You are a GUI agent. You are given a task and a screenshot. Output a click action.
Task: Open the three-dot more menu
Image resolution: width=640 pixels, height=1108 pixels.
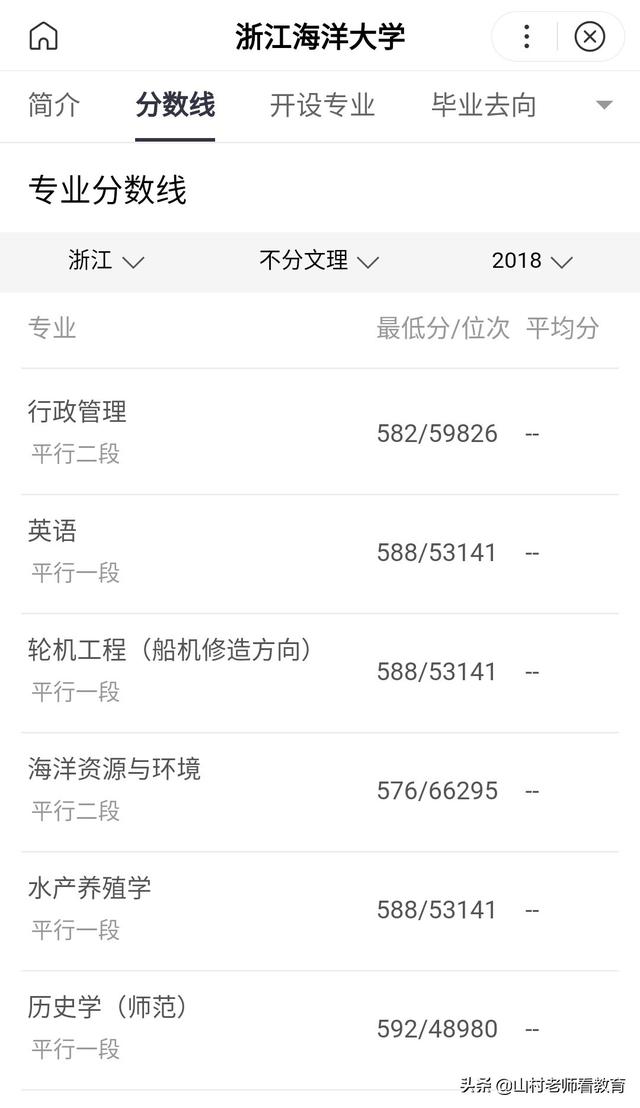click(x=526, y=38)
